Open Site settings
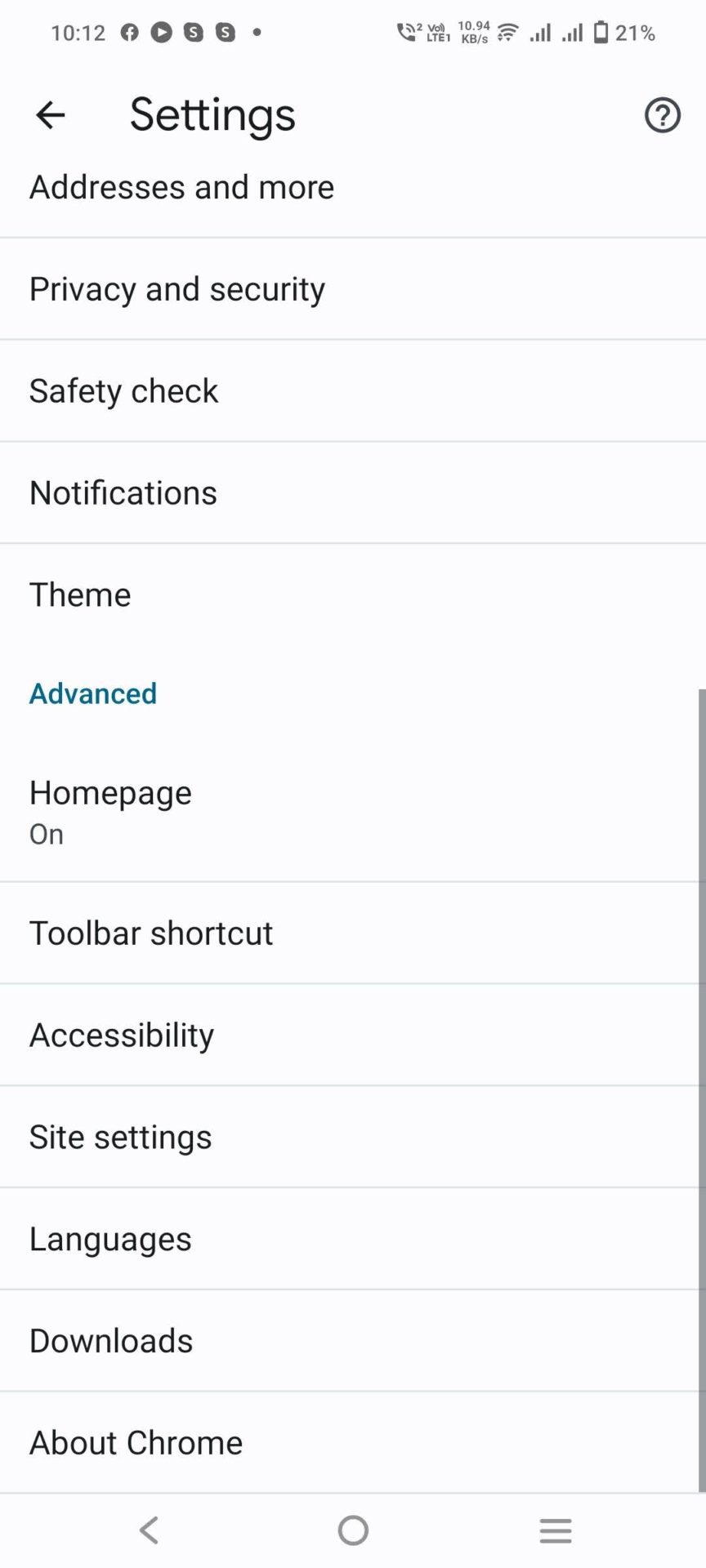The height and width of the screenshot is (1568, 706). point(121,1138)
